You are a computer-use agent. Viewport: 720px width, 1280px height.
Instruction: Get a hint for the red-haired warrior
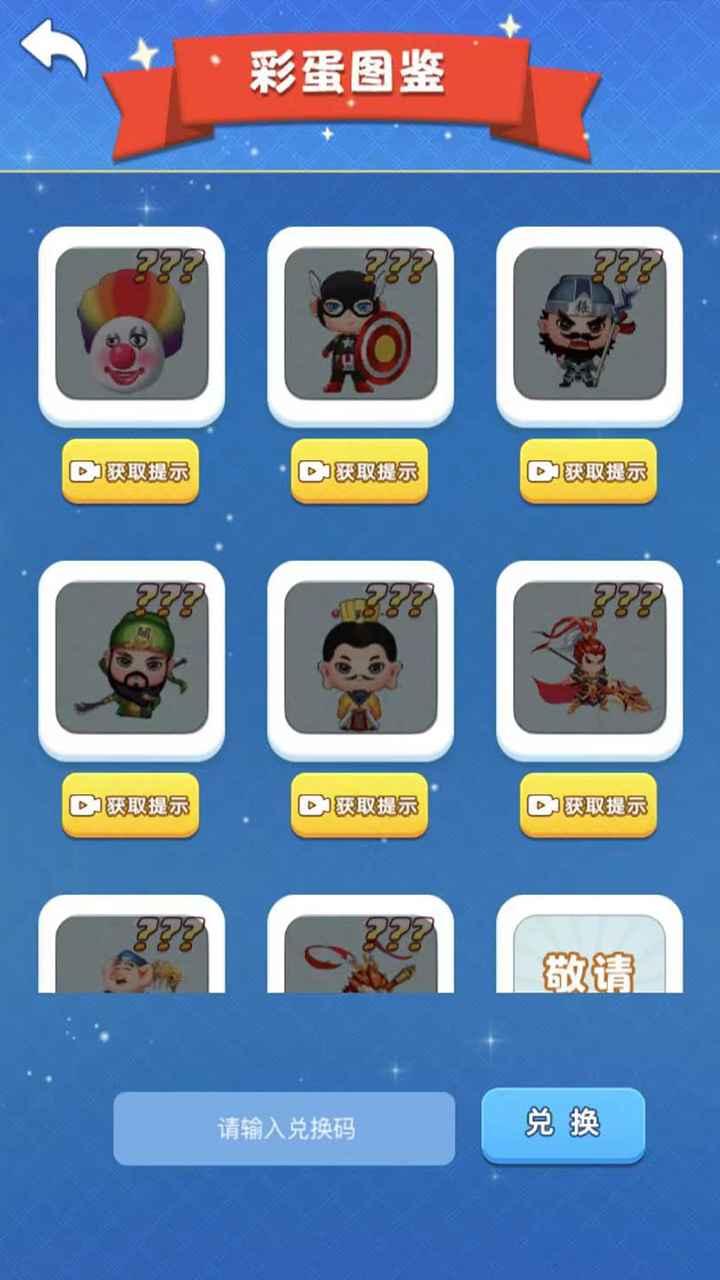tap(589, 805)
